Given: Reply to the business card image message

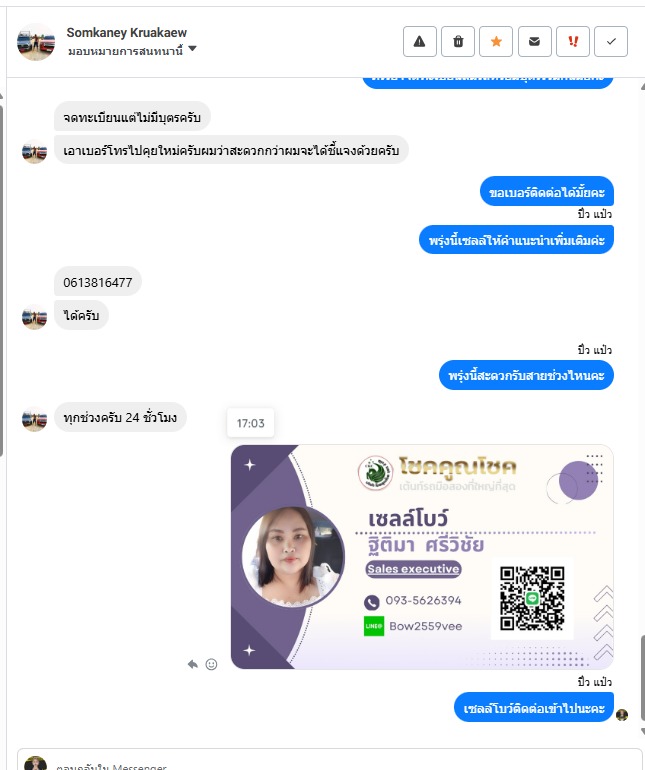Looking at the screenshot, I should click(193, 664).
